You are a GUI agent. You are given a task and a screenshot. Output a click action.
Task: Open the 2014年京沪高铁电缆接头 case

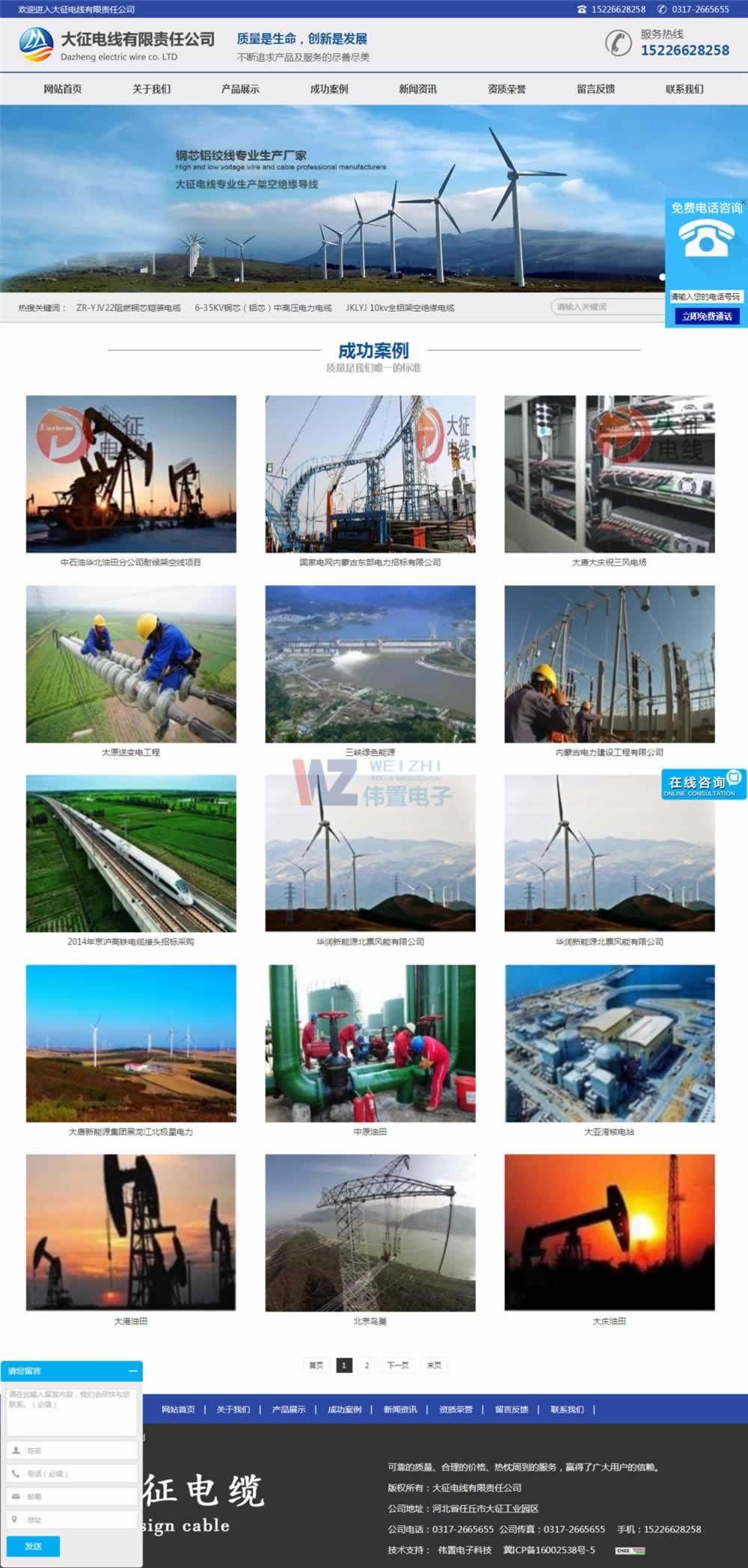(x=131, y=853)
